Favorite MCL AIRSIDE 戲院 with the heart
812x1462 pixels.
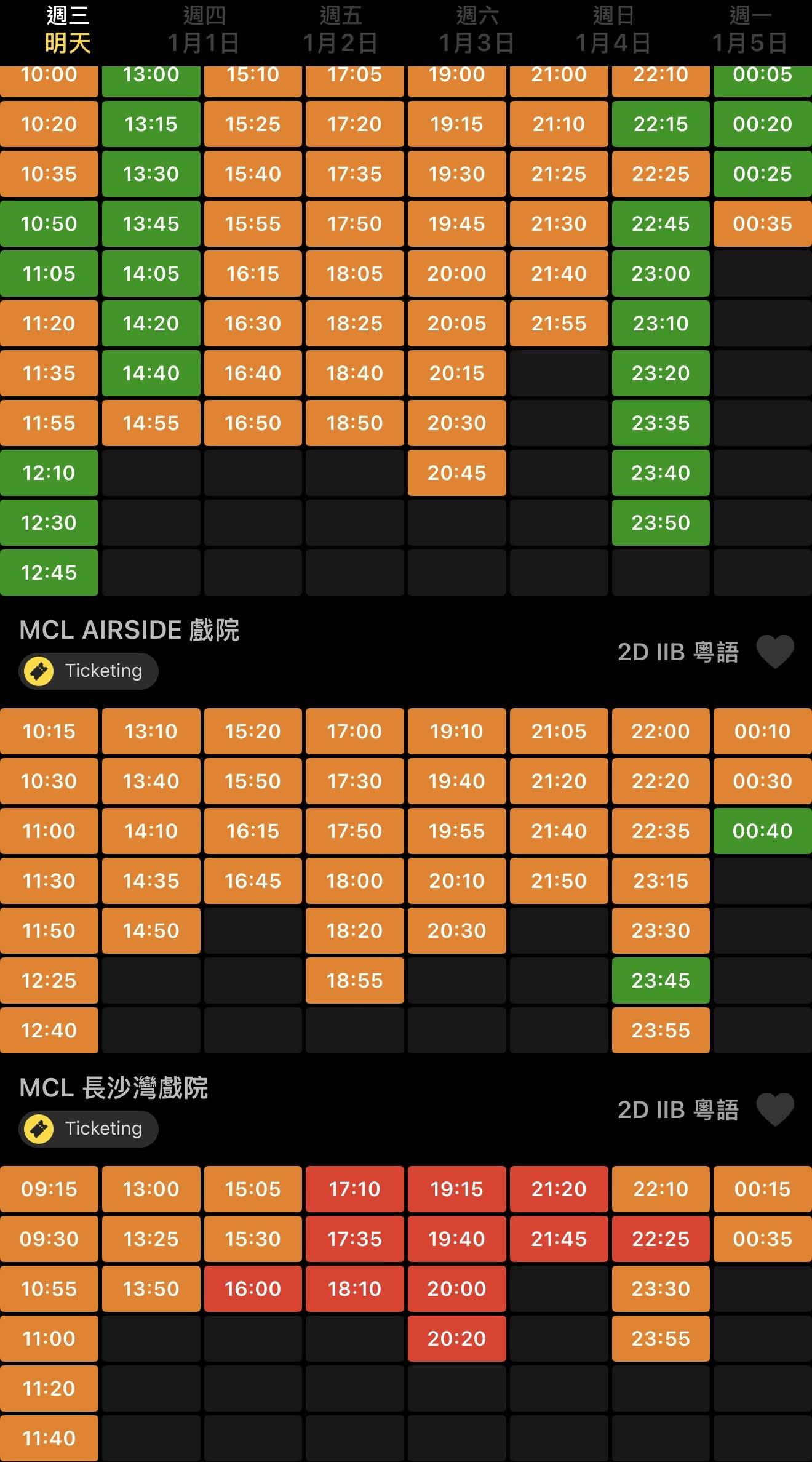[774, 652]
